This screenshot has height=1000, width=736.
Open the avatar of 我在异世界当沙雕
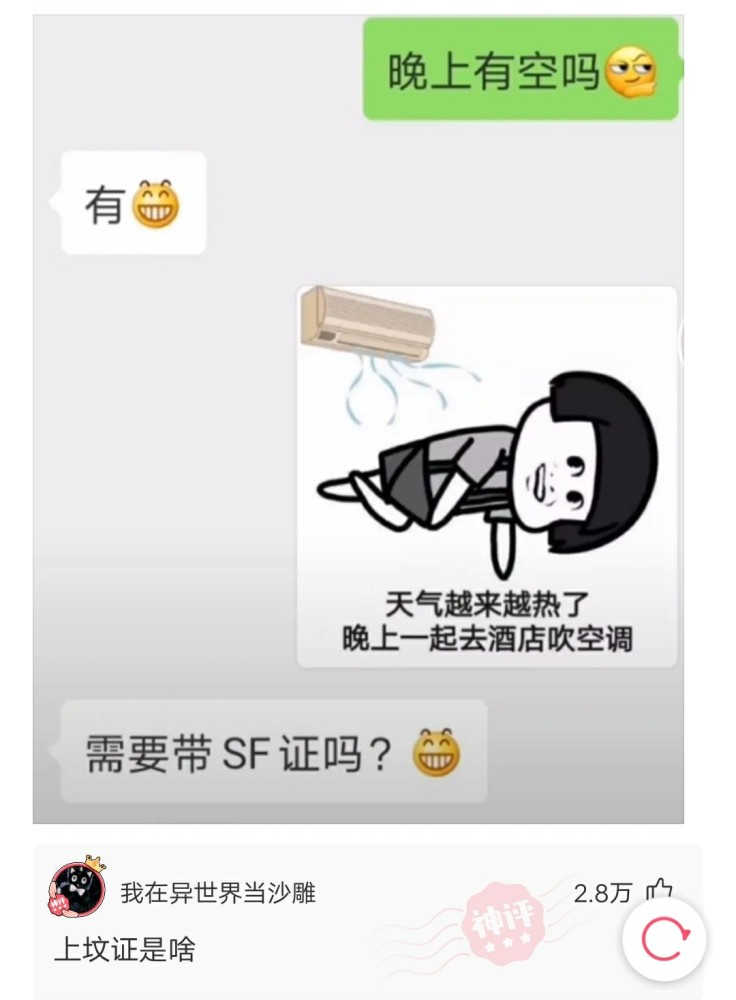click(77, 888)
